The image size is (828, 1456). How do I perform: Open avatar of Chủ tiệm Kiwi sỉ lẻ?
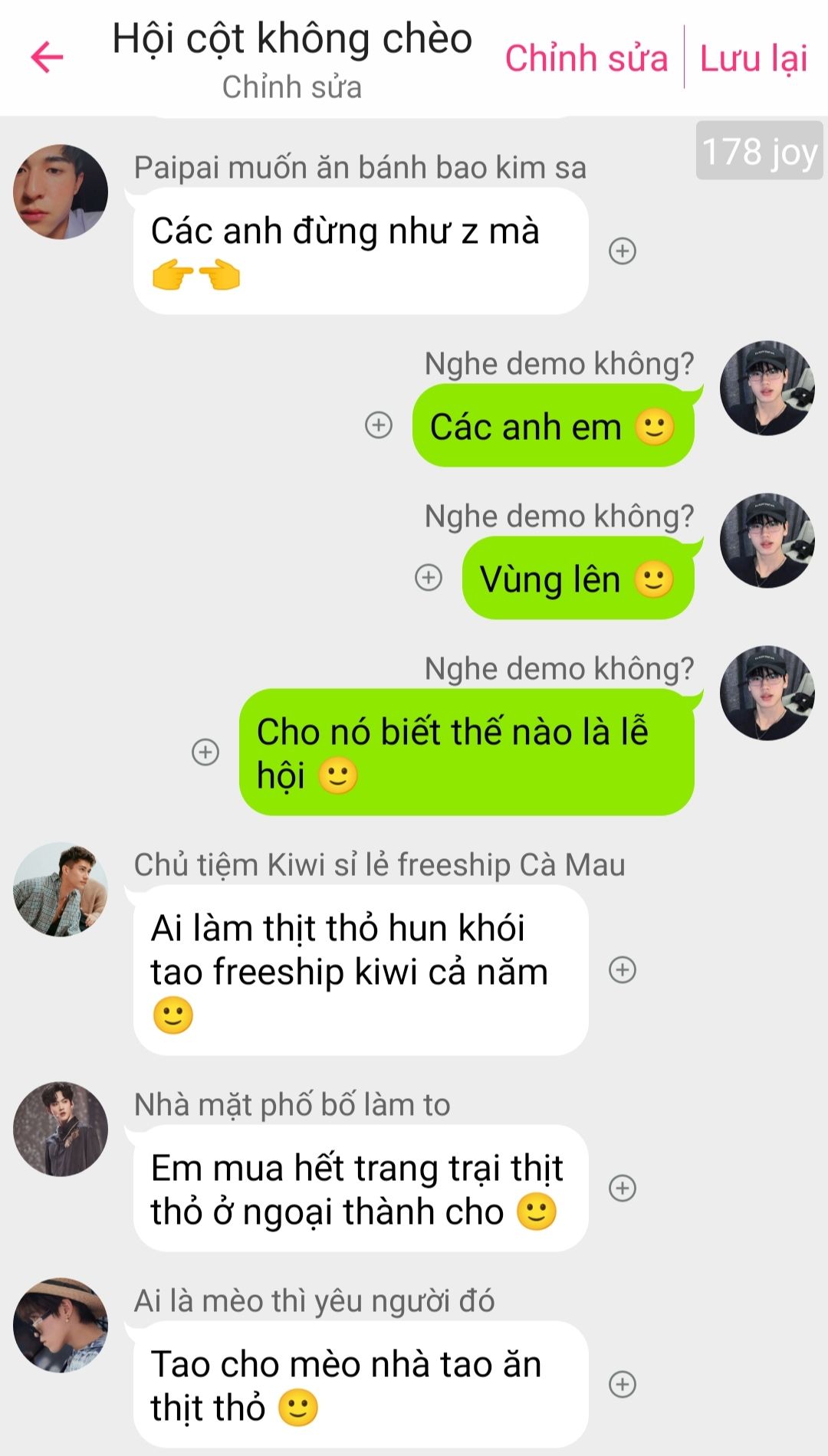pos(61,890)
